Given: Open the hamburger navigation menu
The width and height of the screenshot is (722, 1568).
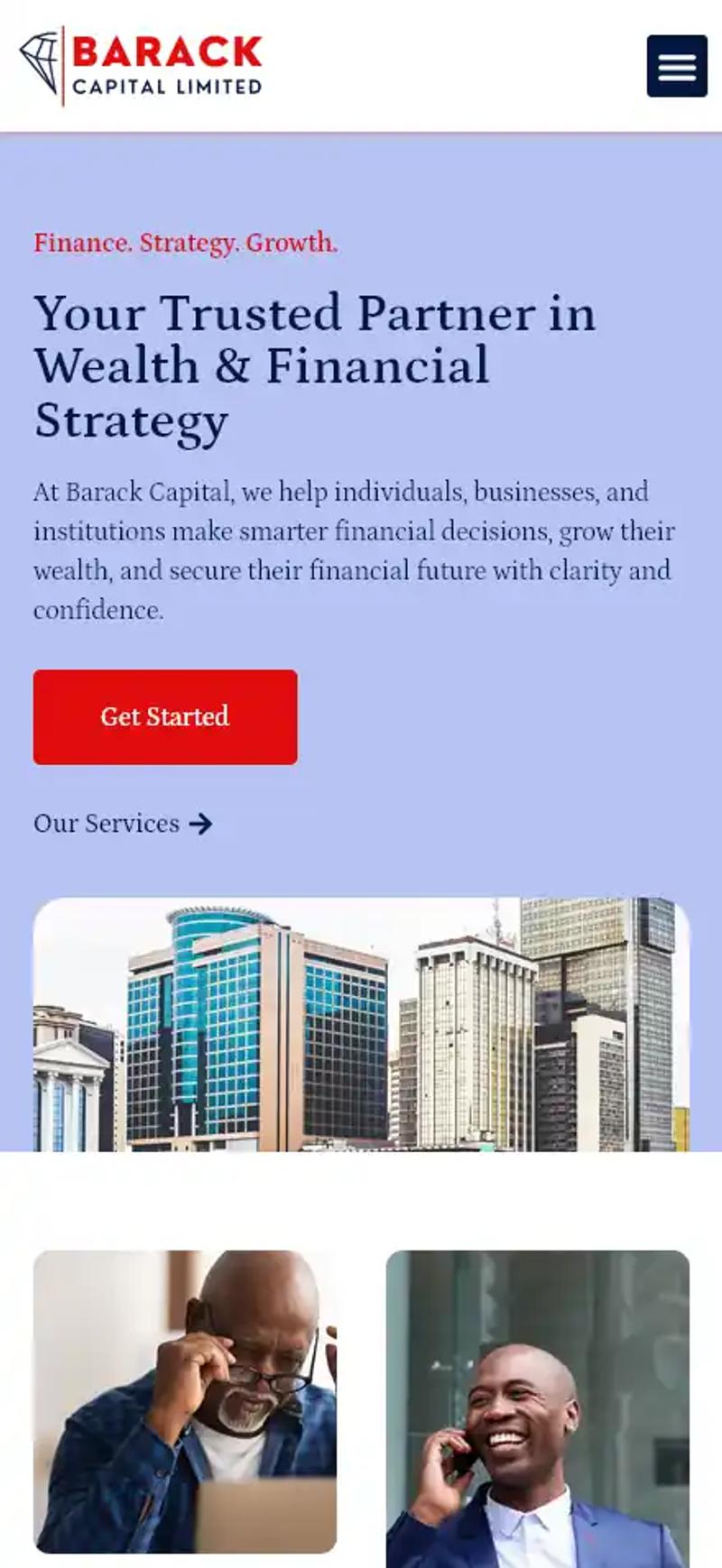Looking at the screenshot, I should [x=677, y=66].
